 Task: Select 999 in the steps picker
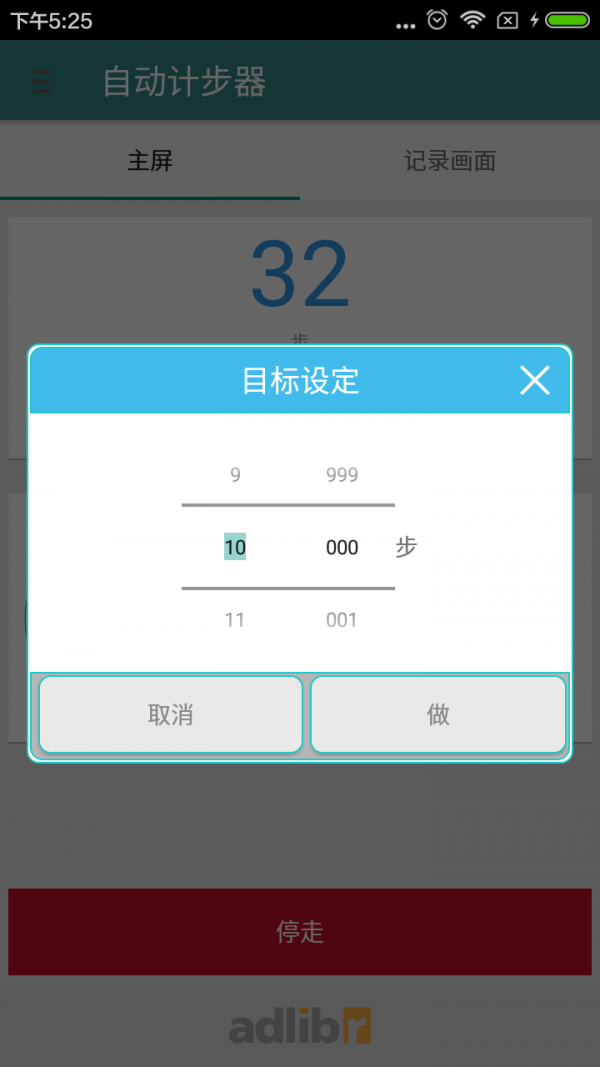coord(342,475)
